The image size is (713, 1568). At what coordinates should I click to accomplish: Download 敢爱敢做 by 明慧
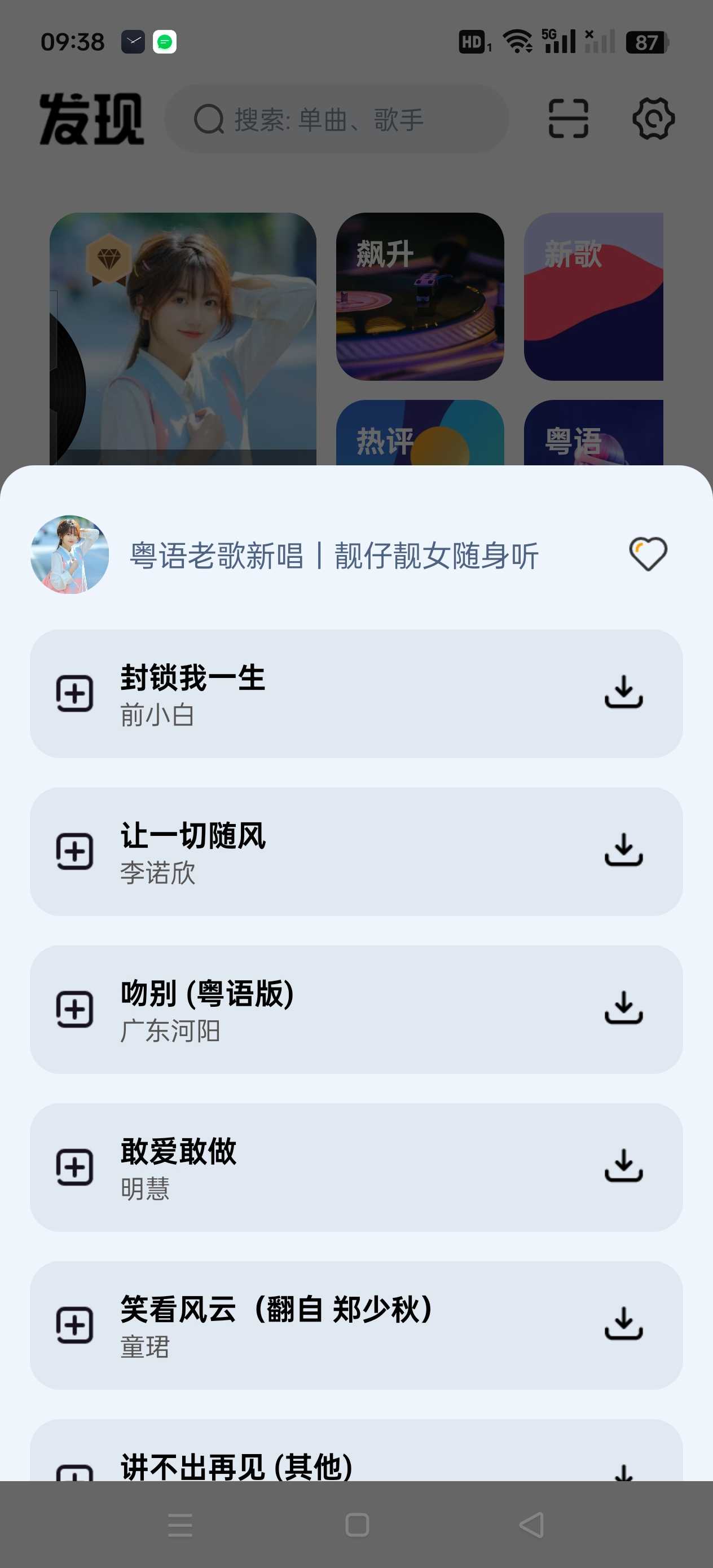point(623,1166)
